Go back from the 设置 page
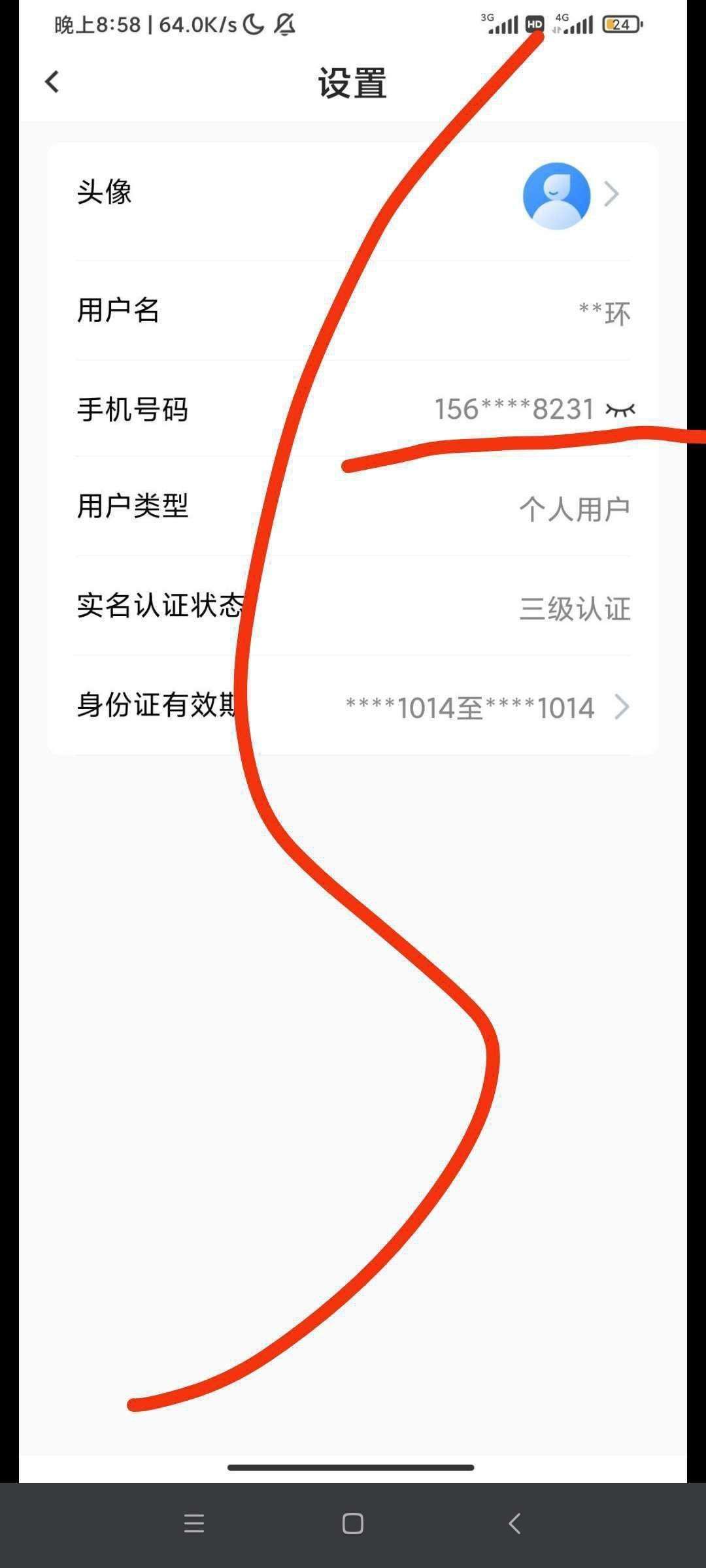The width and height of the screenshot is (706, 1568). click(x=52, y=82)
